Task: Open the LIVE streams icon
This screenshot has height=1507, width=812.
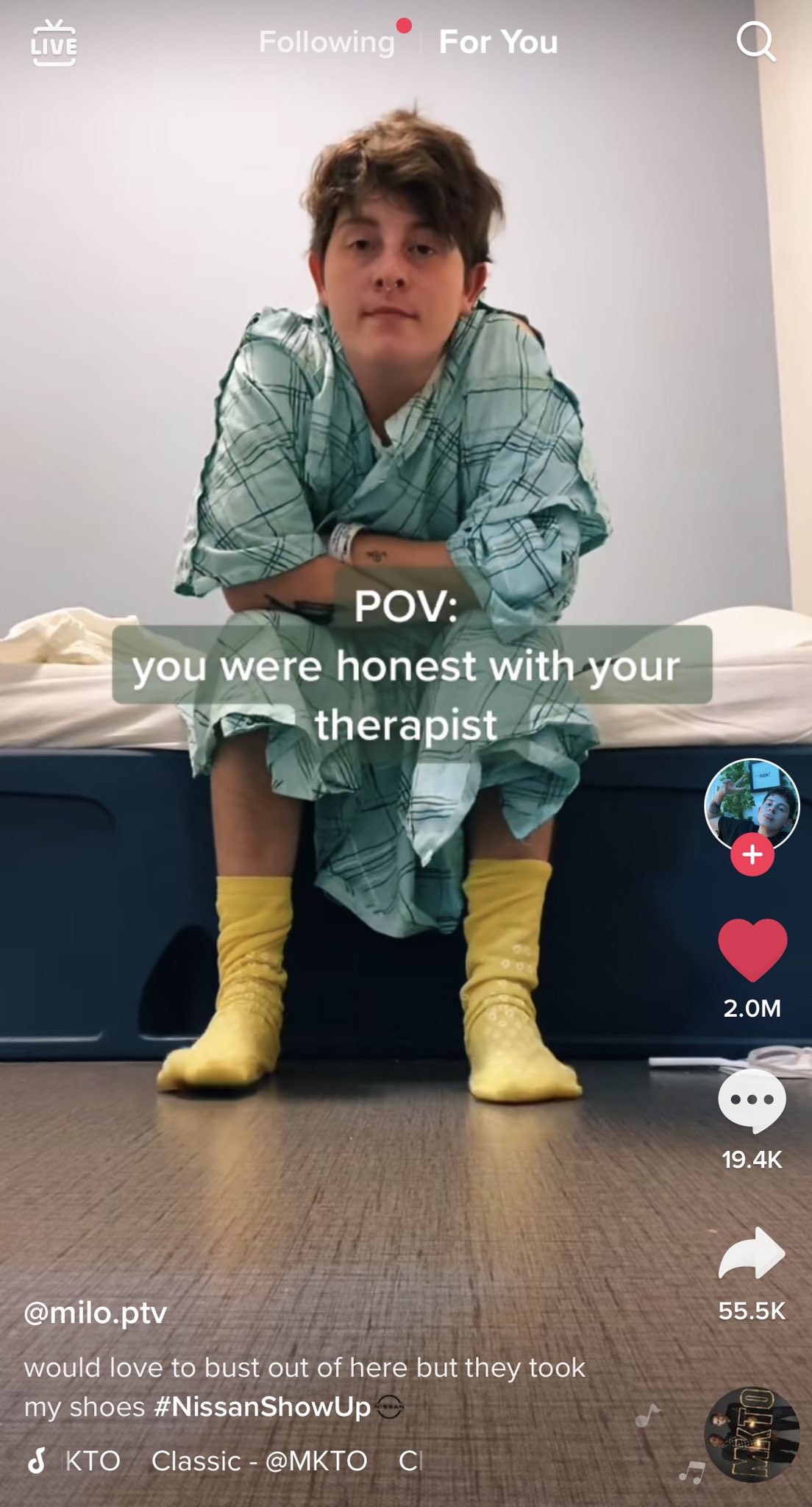Action: (54, 43)
